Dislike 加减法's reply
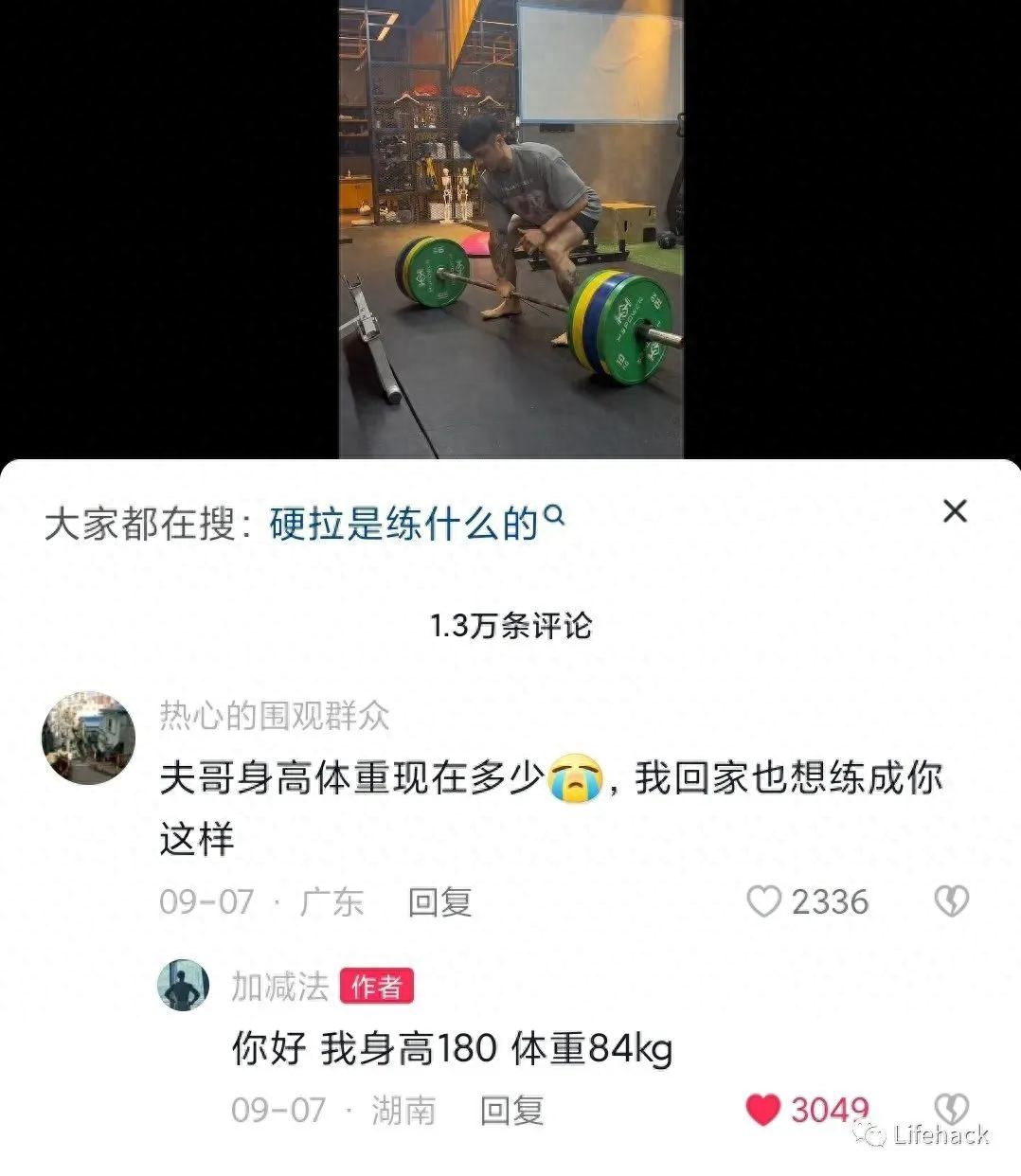1021x1176 pixels. [x=951, y=1108]
